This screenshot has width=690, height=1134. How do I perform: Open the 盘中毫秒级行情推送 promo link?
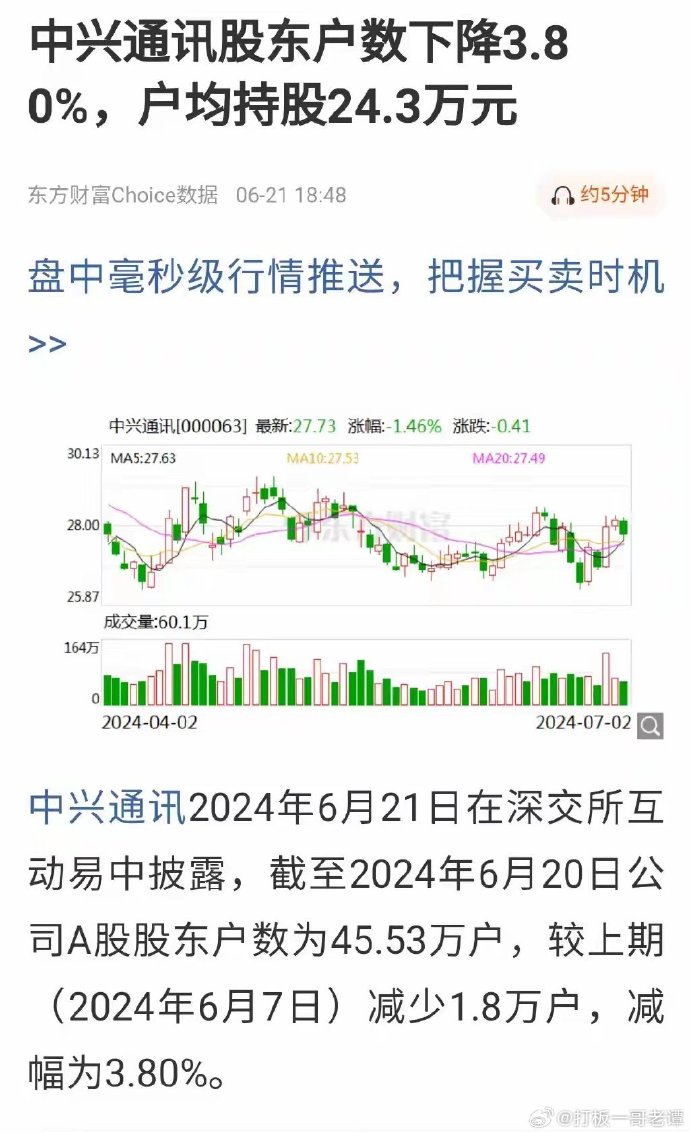pos(346,278)
